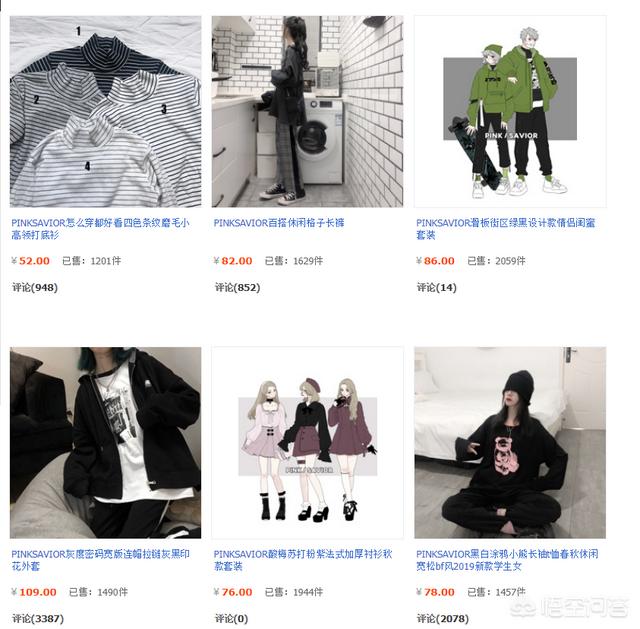Tap the PINKSAVIOR灰度密码宽版连帽拉链外套 title link

[x=100, y=560]
